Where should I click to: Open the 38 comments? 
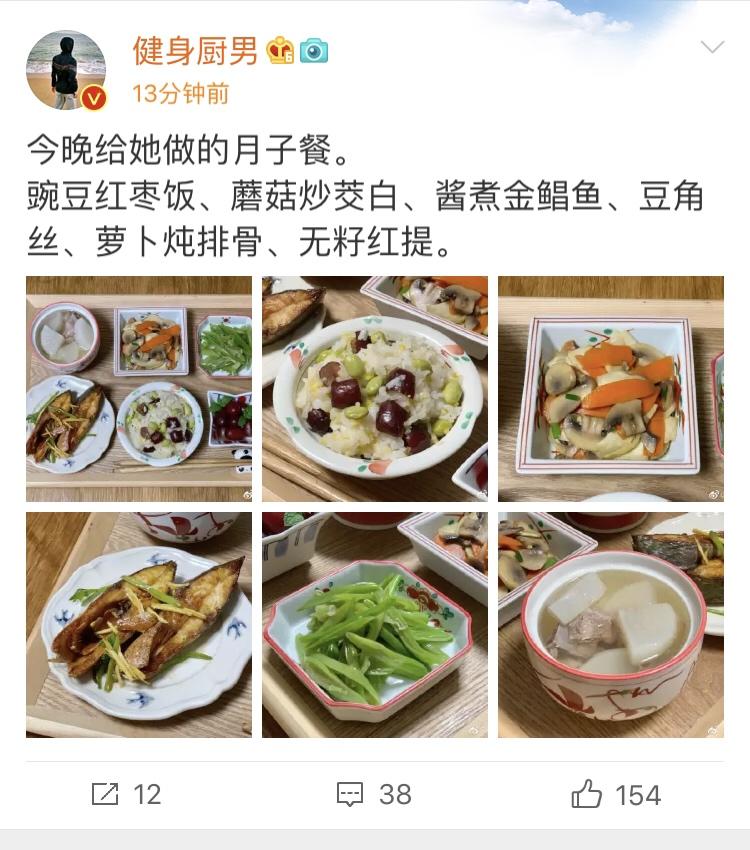pyautogui.click(x=374, y=795)
